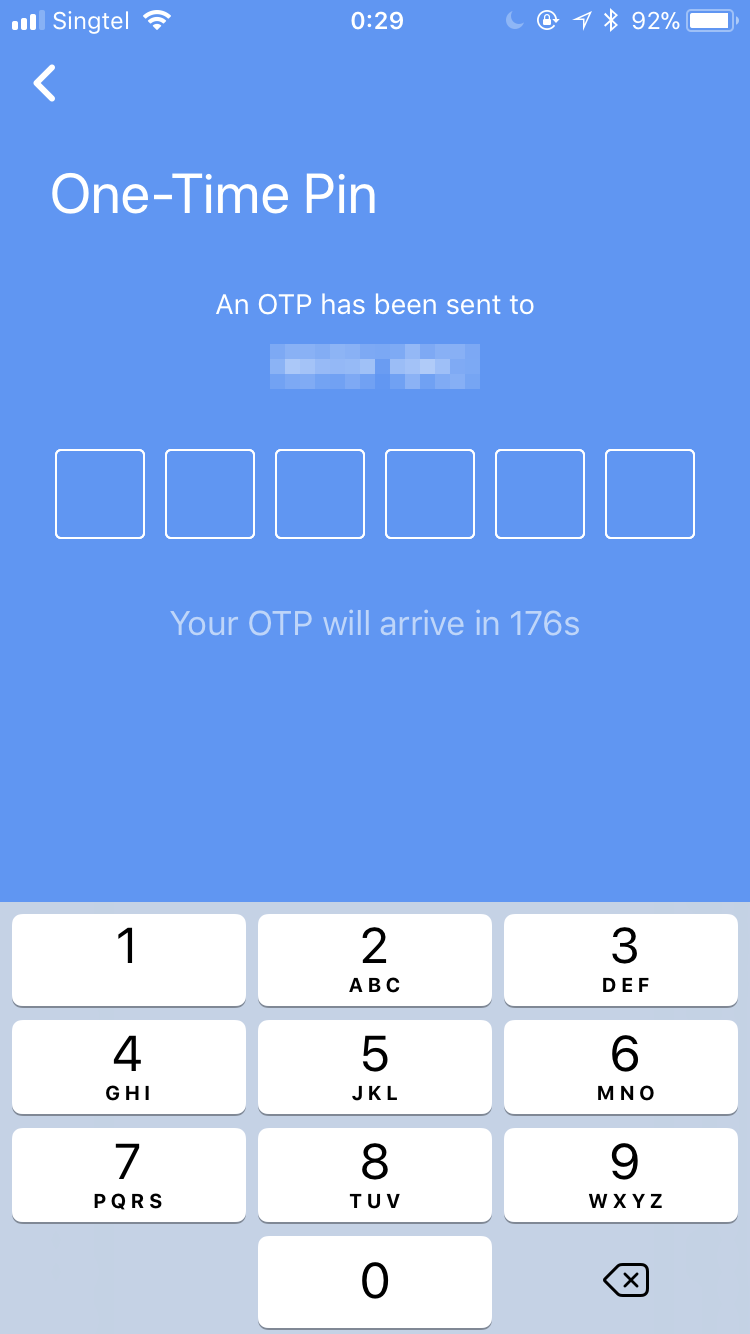750x1334 pixels.
Task: Delete a digit with the backspace key
Action: pos(626,1280)
